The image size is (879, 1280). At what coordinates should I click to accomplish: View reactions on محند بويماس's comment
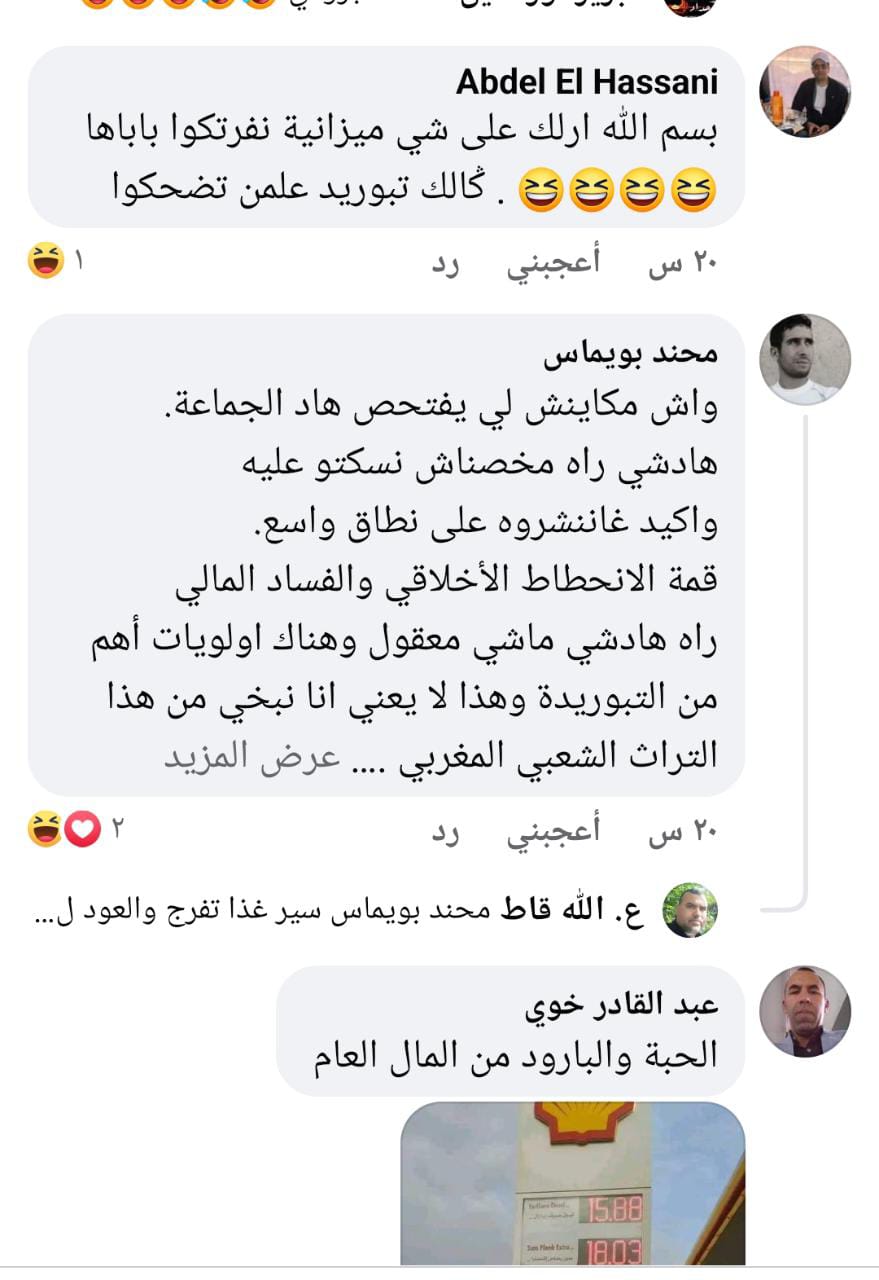[66, 829]
